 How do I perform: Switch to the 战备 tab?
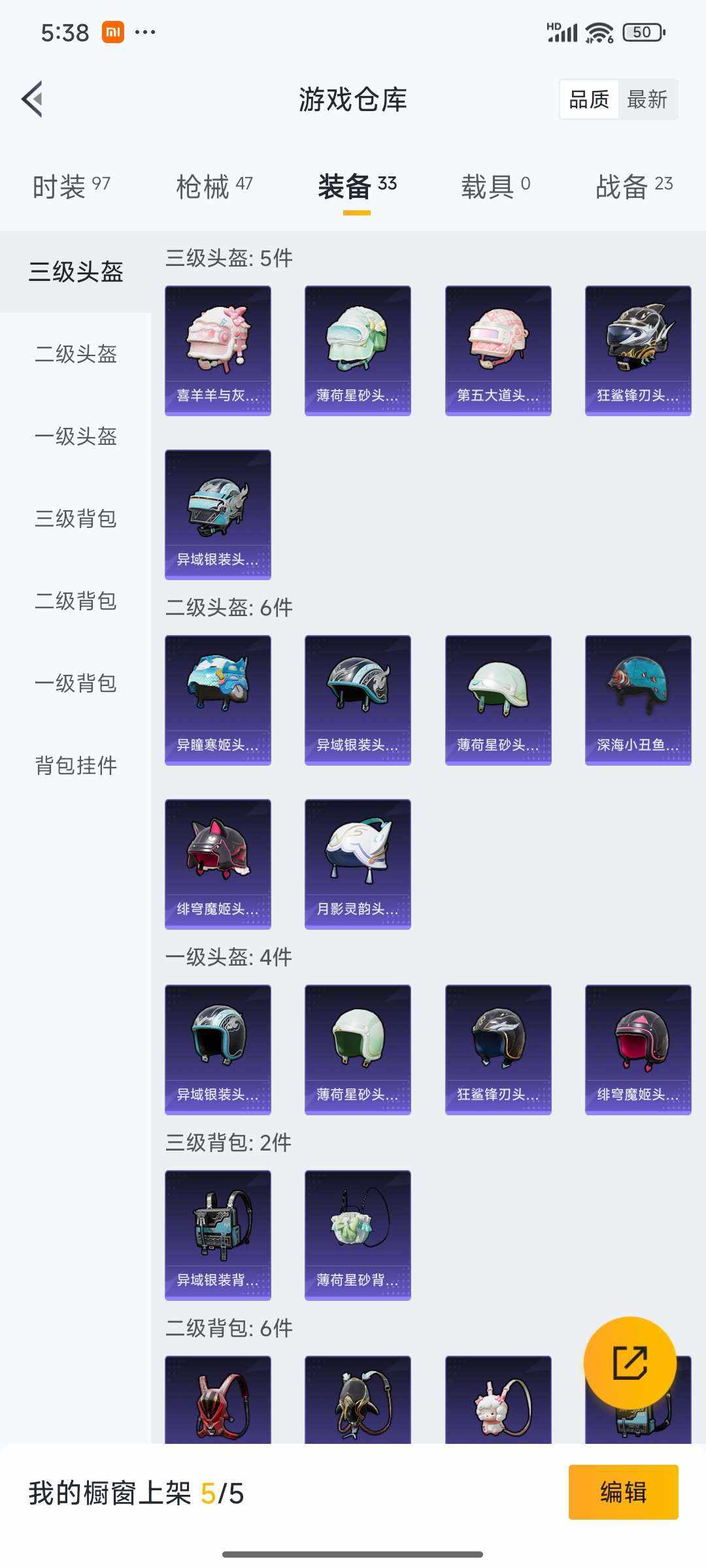click(633, 187)
